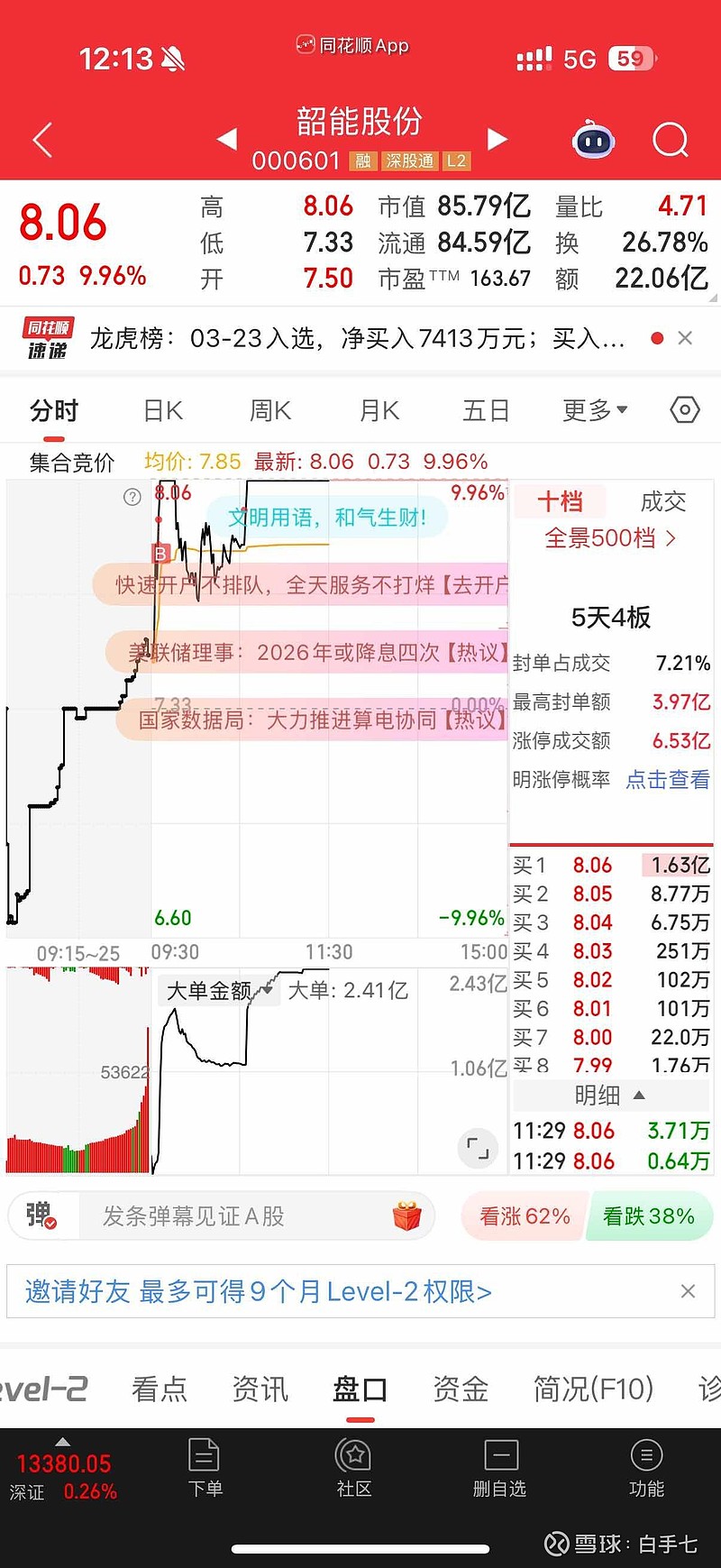Switch to the 日K daily chart tab
This screenshot has width=721, height=1568.
(160, 409)
